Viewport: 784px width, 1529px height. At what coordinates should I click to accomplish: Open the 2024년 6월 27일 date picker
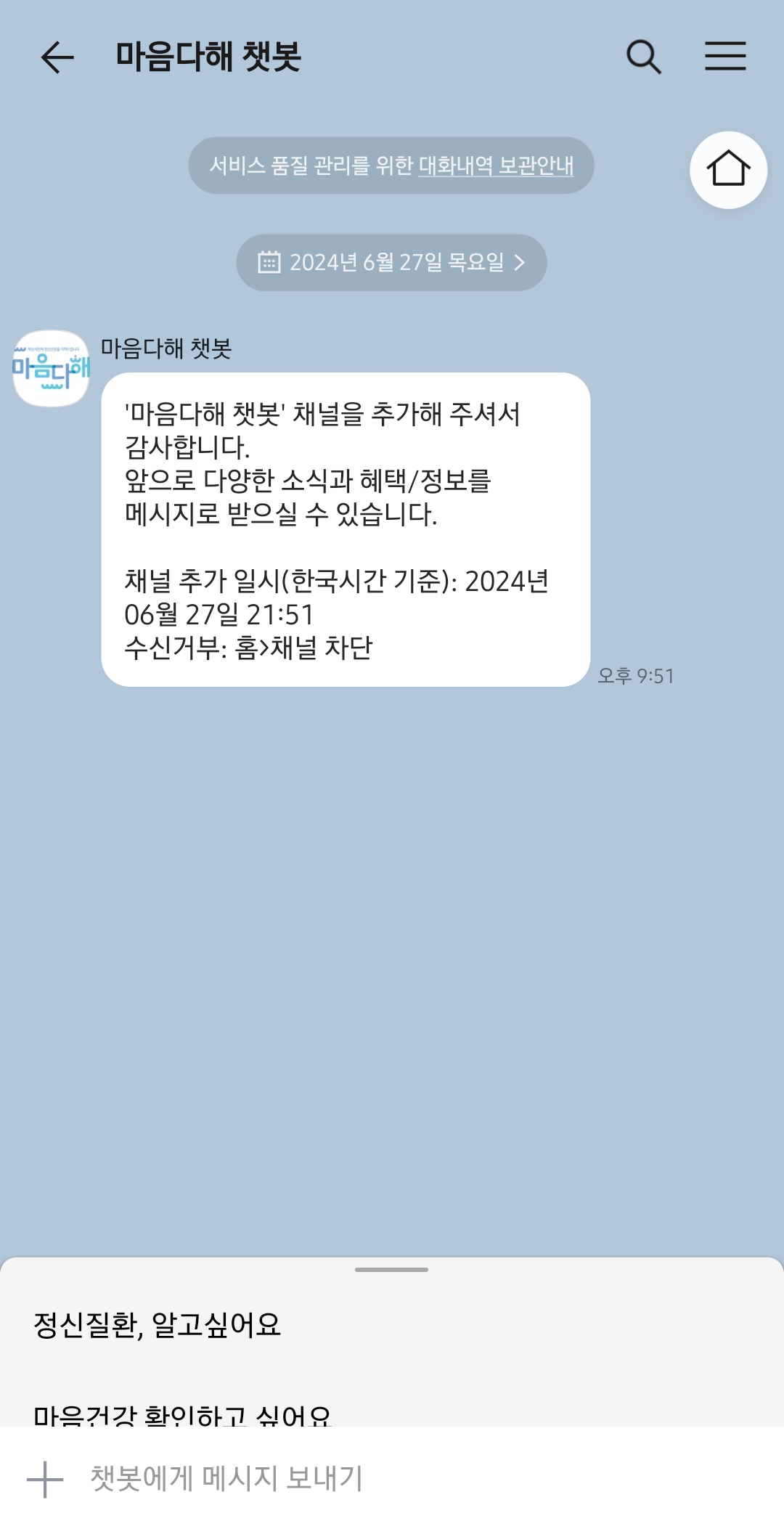click(391, 263)
